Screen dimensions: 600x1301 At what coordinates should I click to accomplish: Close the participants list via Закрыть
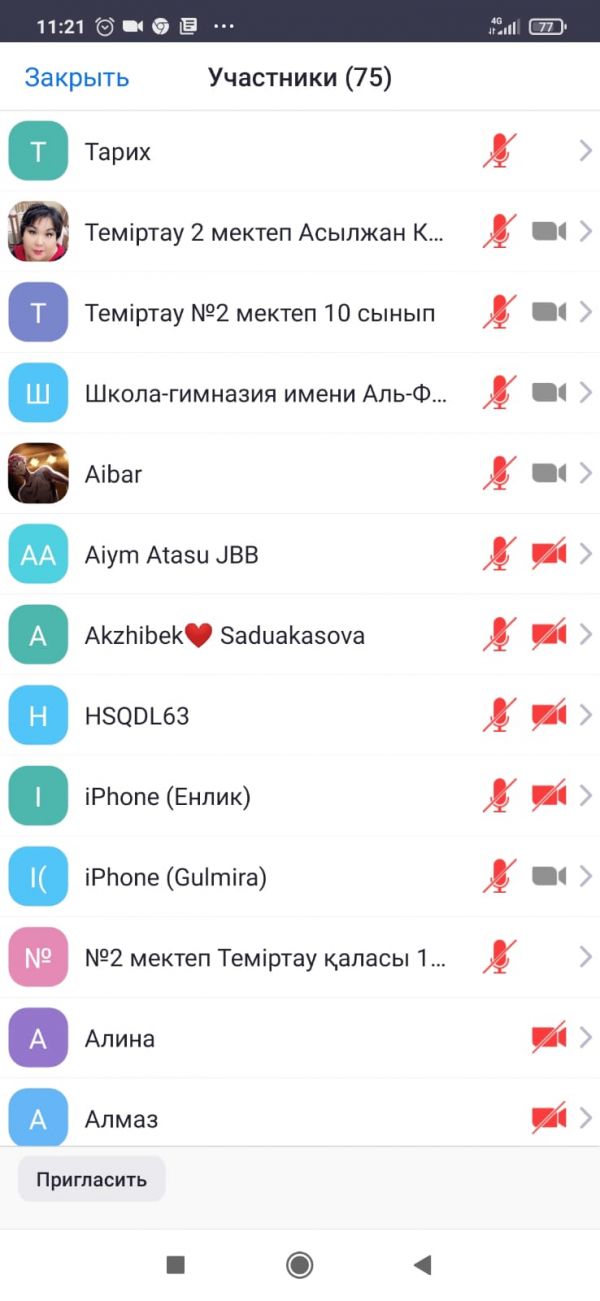point(77,78)
